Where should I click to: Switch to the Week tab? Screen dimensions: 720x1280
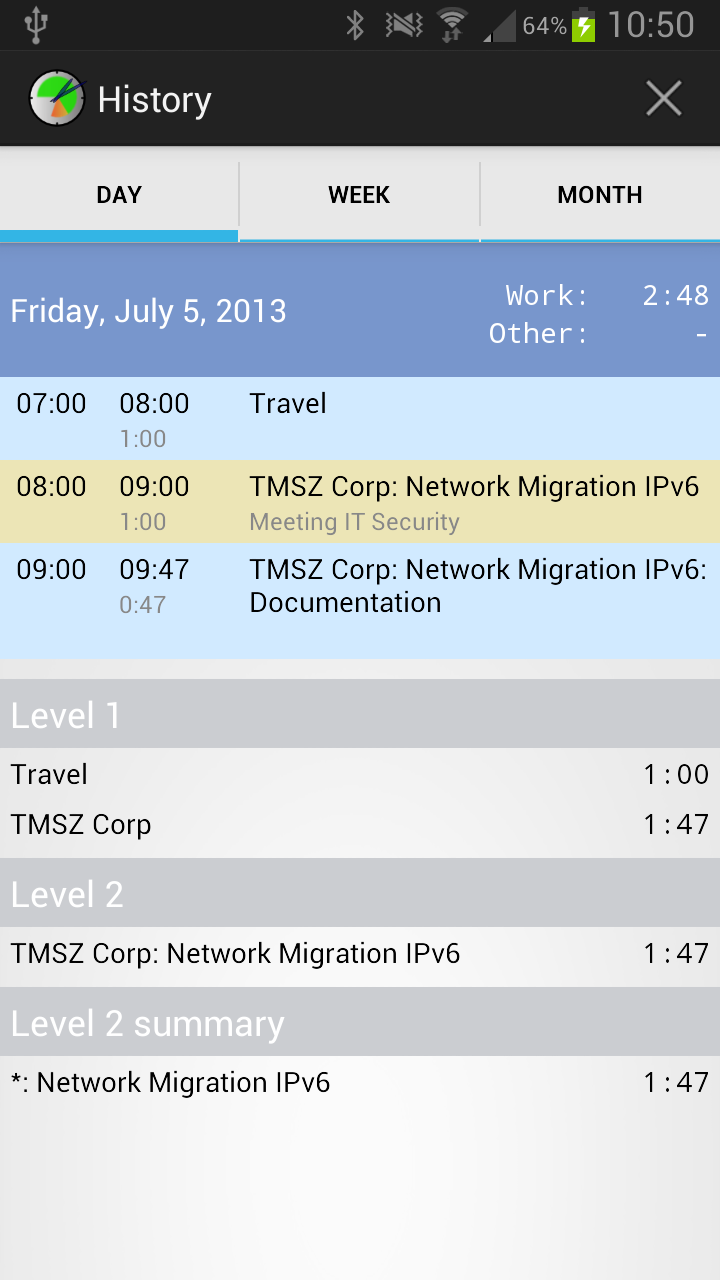tap(359, 195)
